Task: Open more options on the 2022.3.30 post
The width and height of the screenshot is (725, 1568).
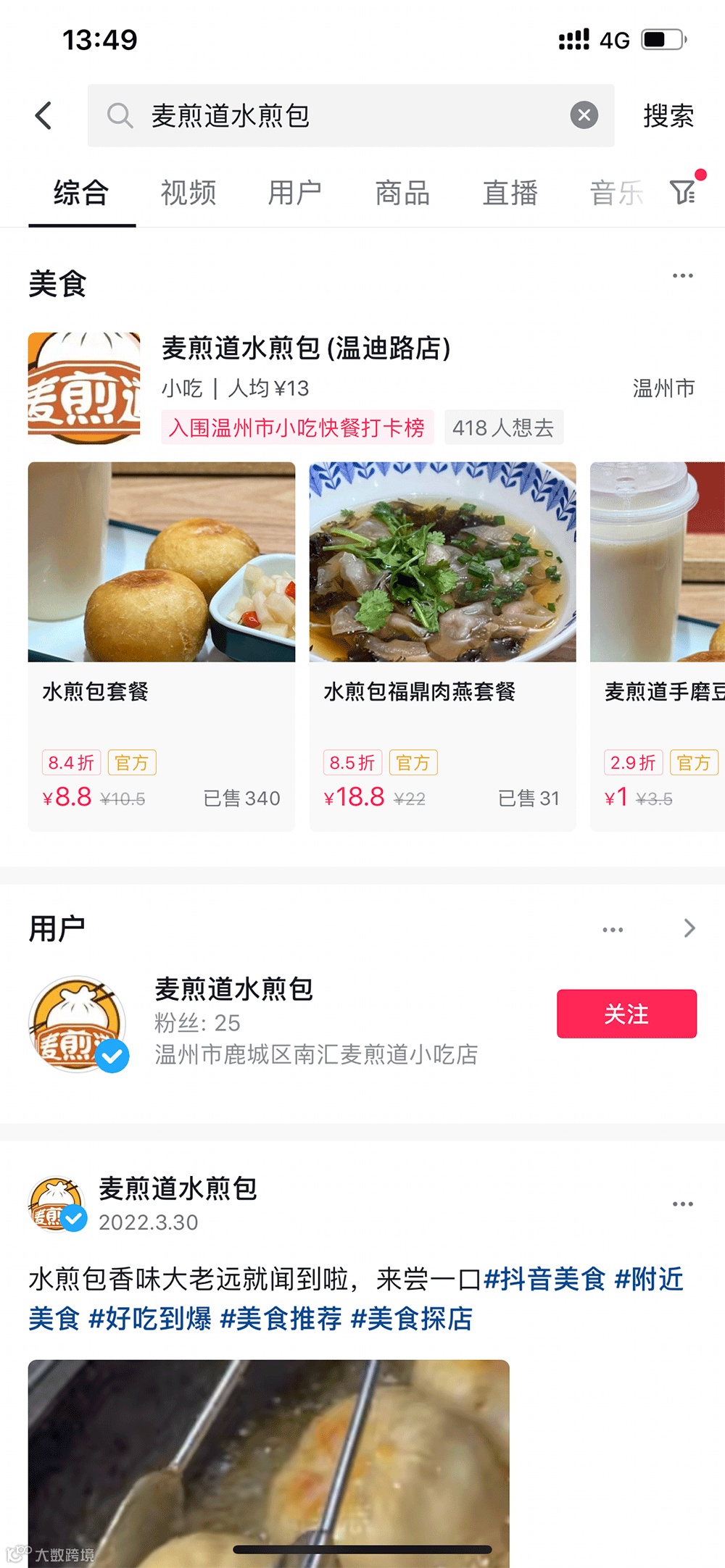Action: pyautogui.click(x=682, y=1204)
